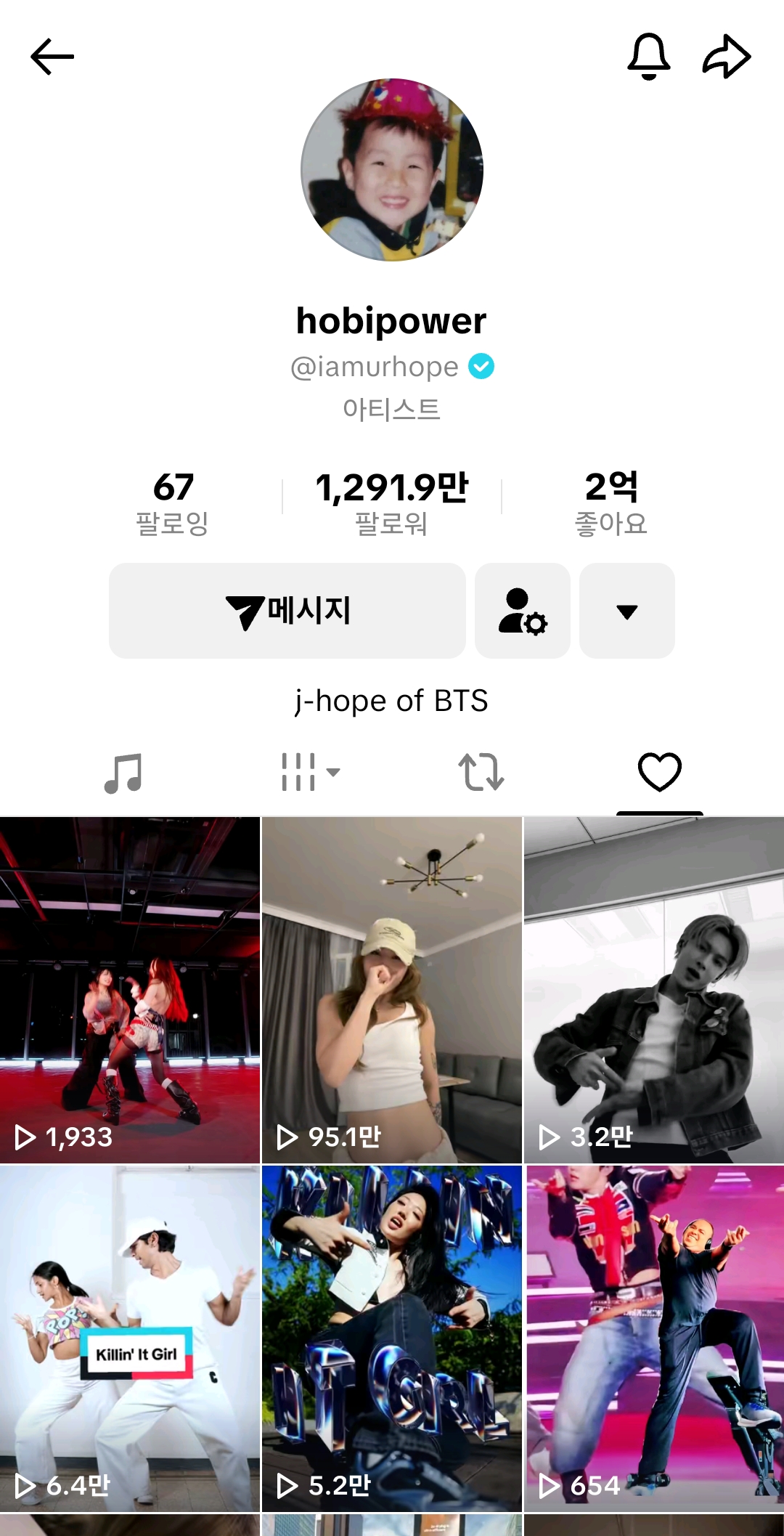Image resolution: width=784 pixels, height=1536 pixels.
Task: Open hobipower's profile picture
Action: (x=392, y=170)
